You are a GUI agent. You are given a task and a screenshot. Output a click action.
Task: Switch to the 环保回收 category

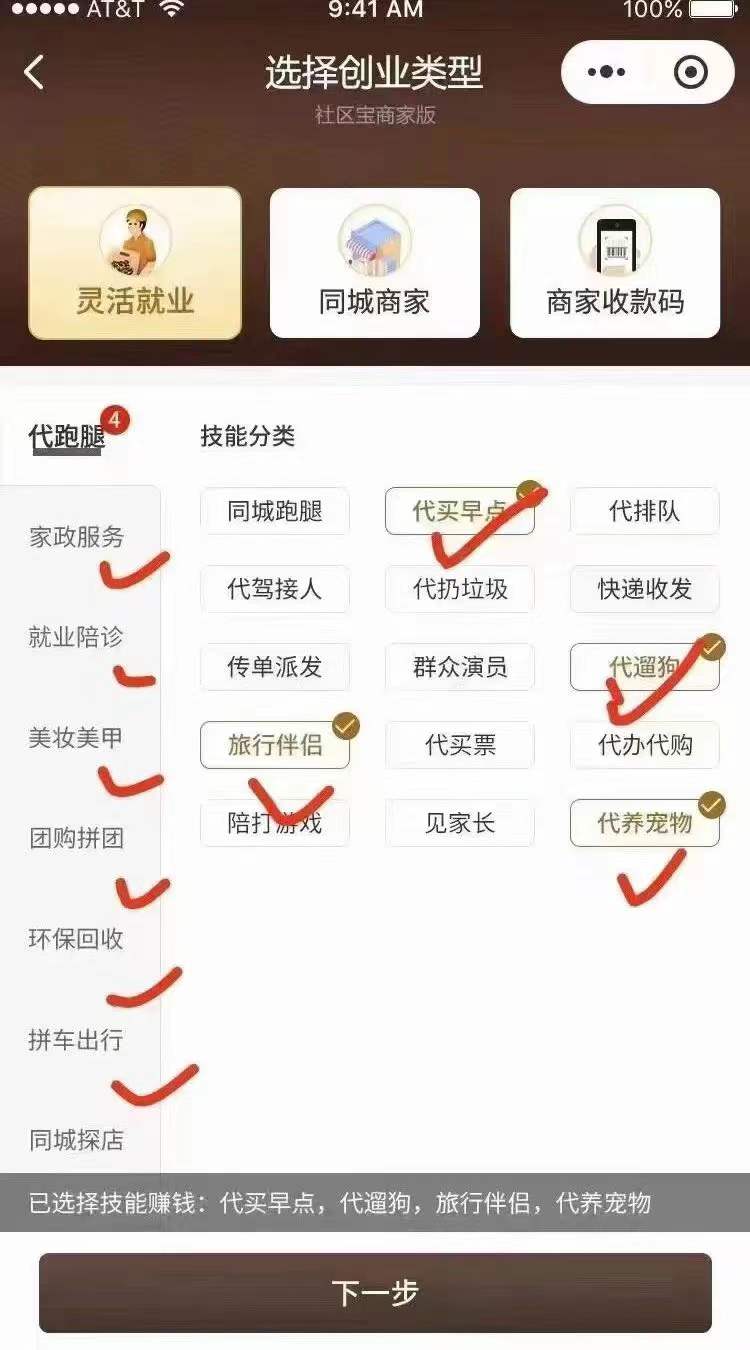point(77,939)
